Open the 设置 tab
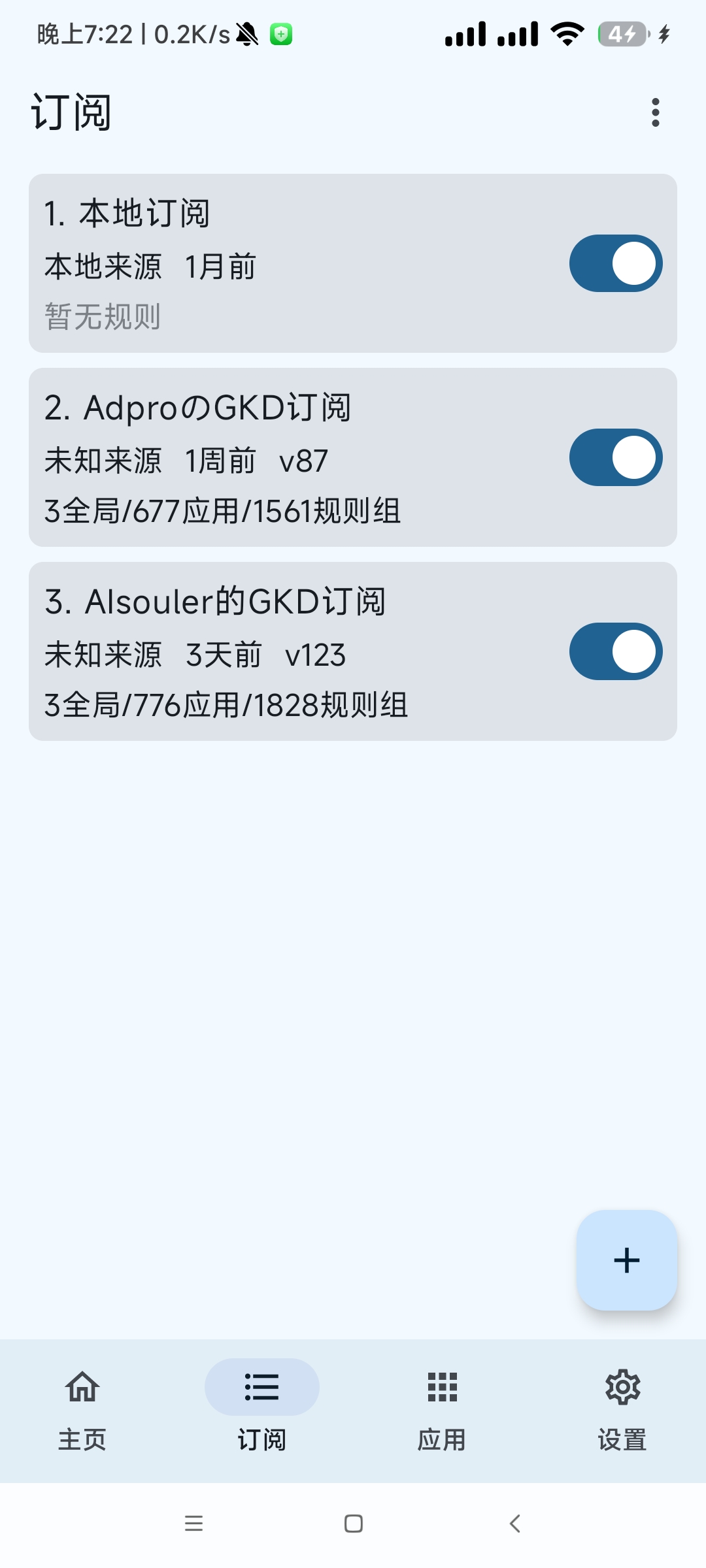Viewport: 706px width, 1568px height. pyautogui.click(x=622, y=1410)
